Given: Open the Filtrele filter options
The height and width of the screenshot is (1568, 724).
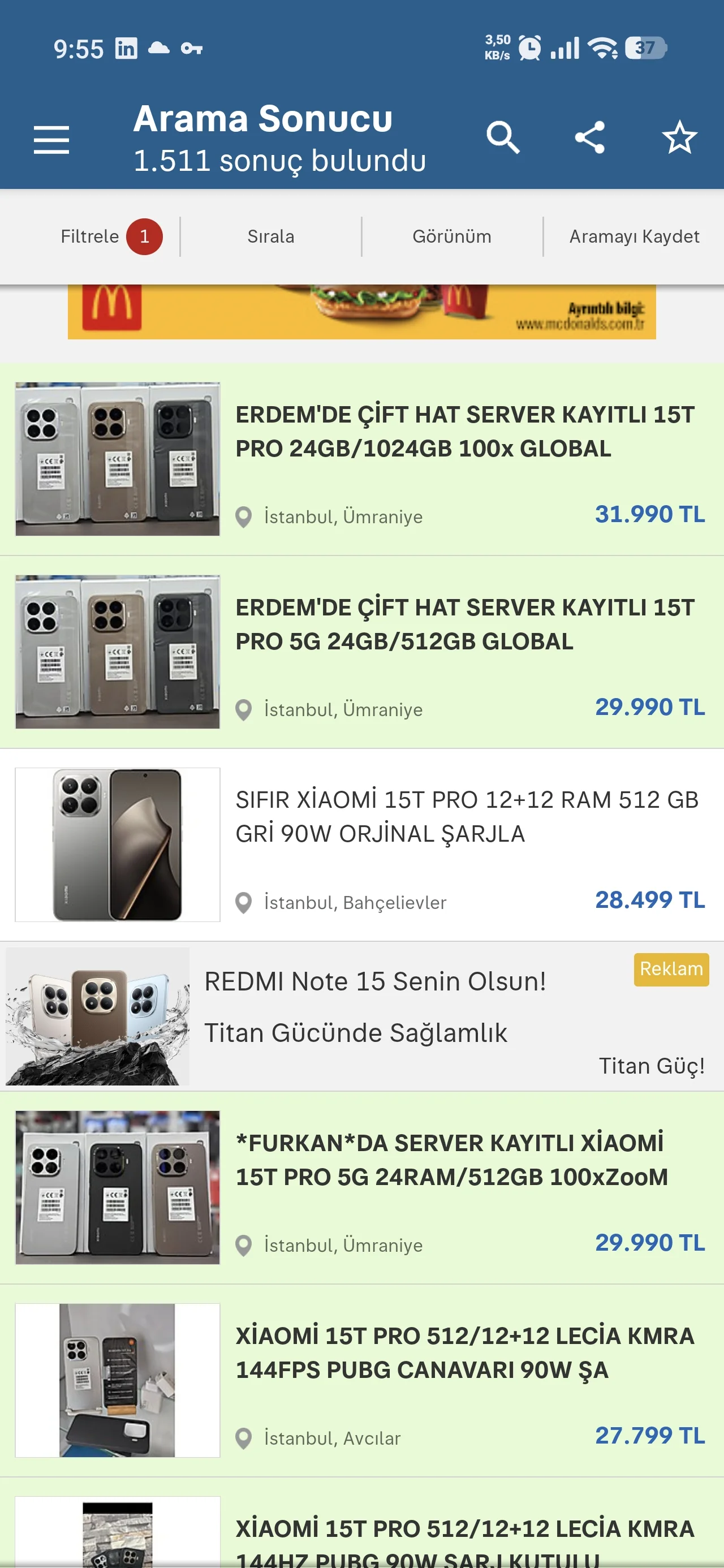Looking at the screenshot, I should [90, 236].
